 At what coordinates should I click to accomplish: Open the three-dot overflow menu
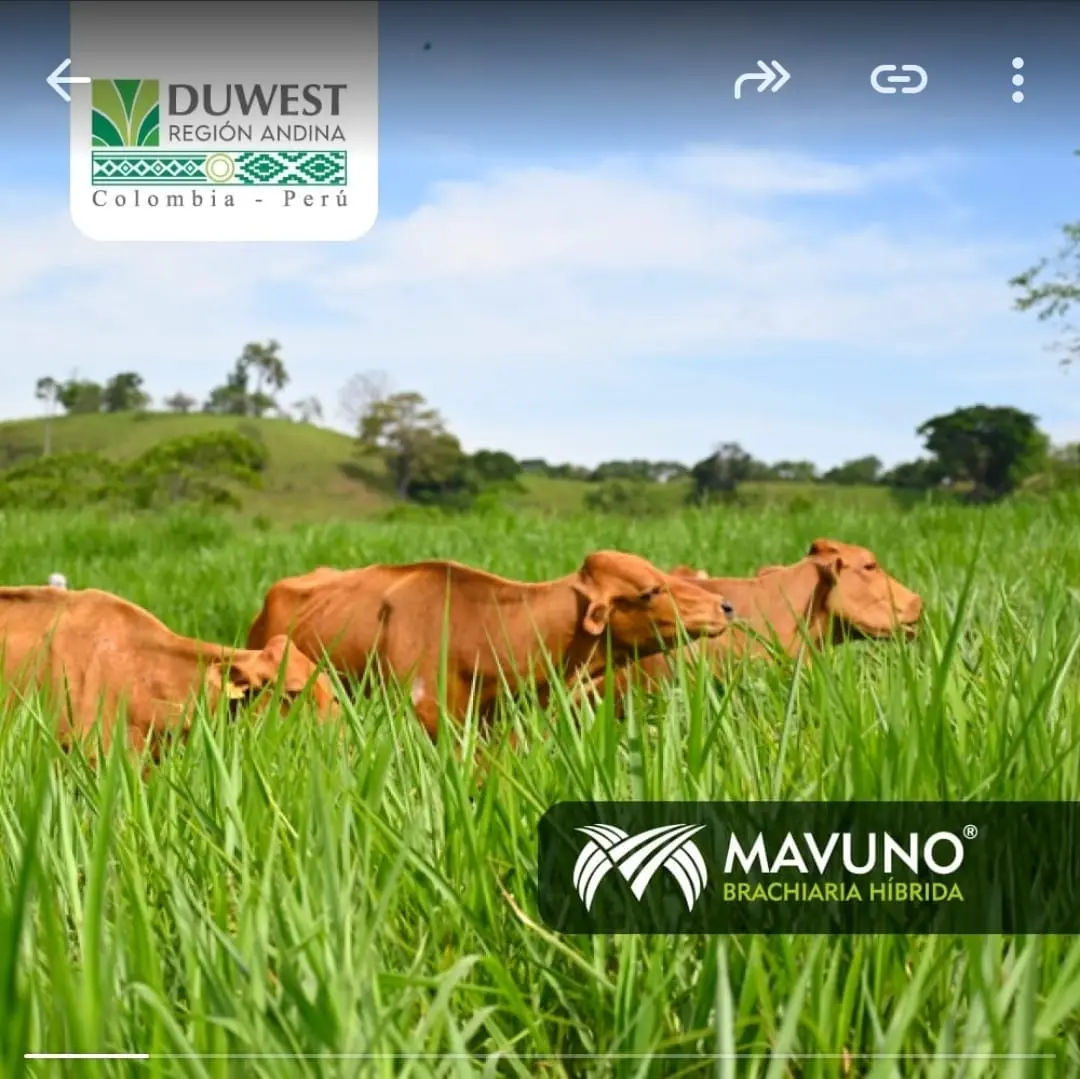pos(1017,79)
